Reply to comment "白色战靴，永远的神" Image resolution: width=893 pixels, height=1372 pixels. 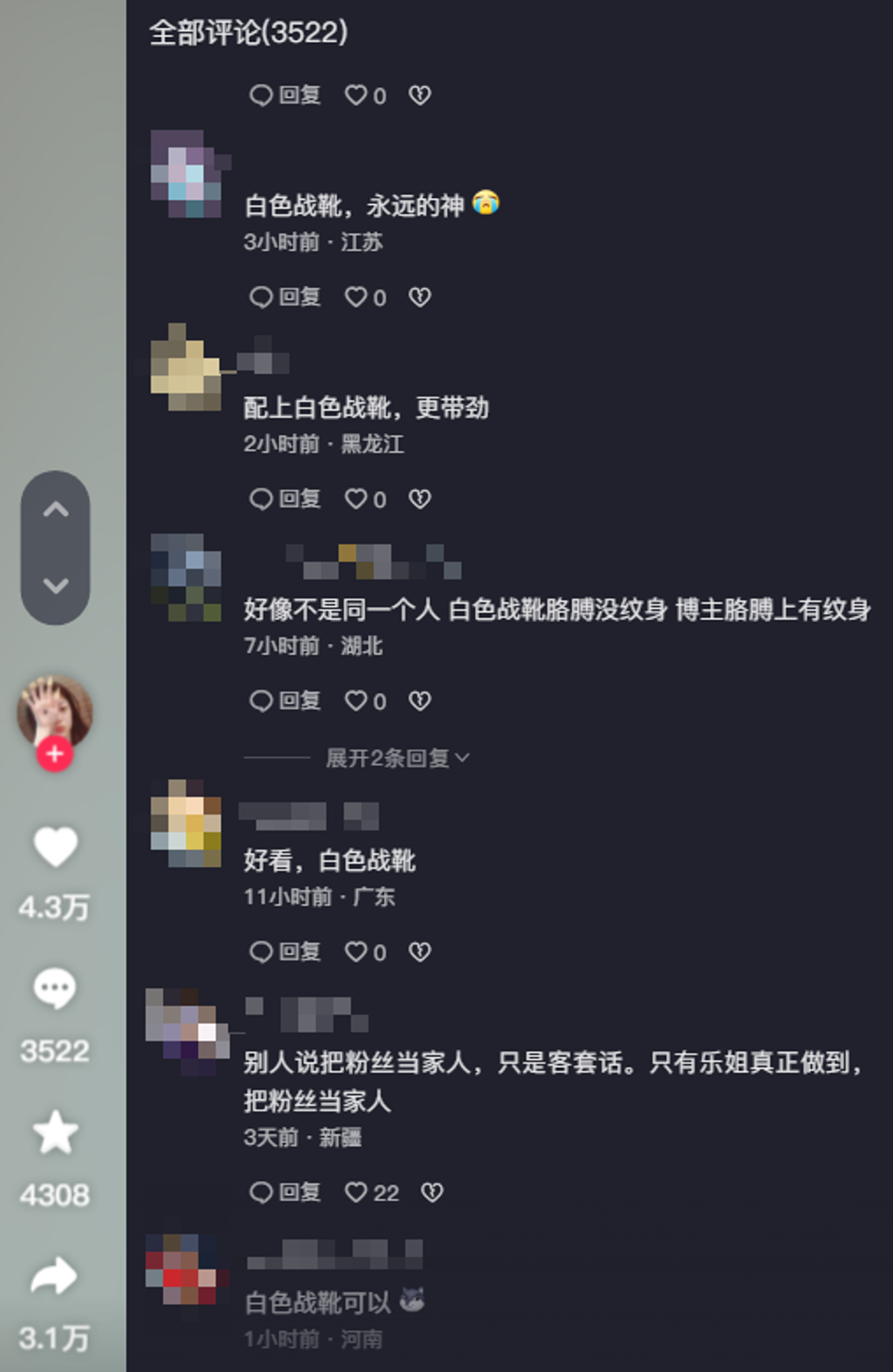click(x=284, y=297)
